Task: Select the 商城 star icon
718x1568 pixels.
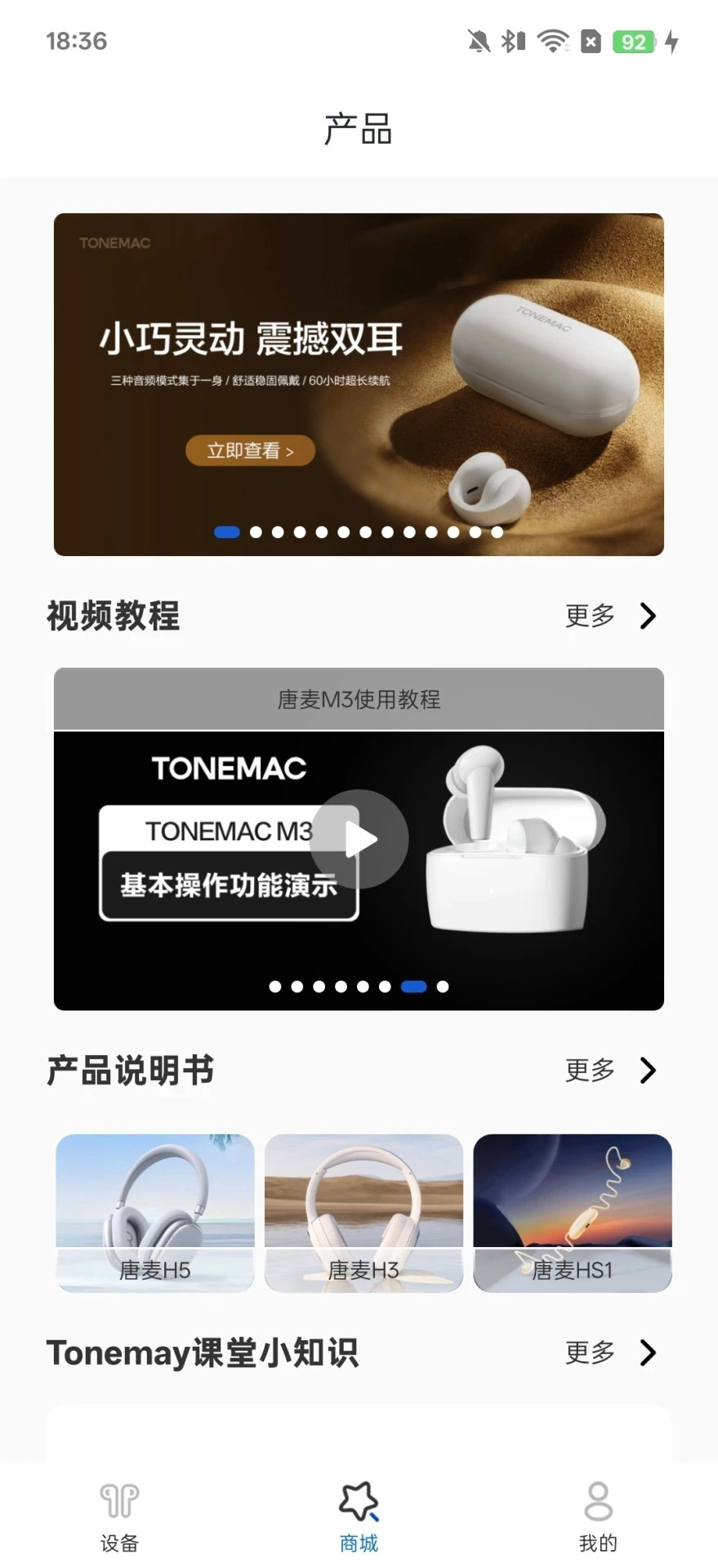Action: (358, 1501)
